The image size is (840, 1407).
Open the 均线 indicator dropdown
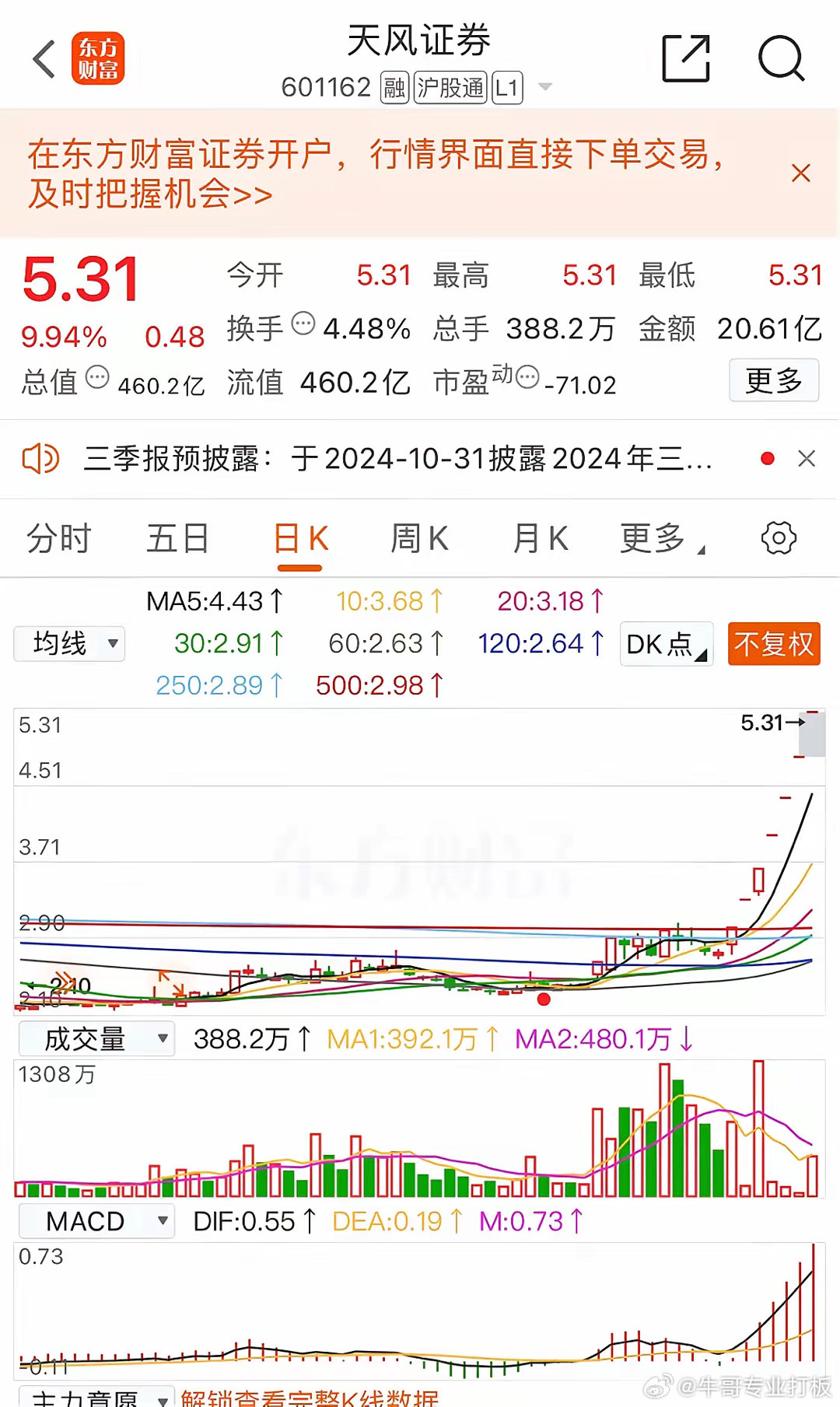(69, 644)
